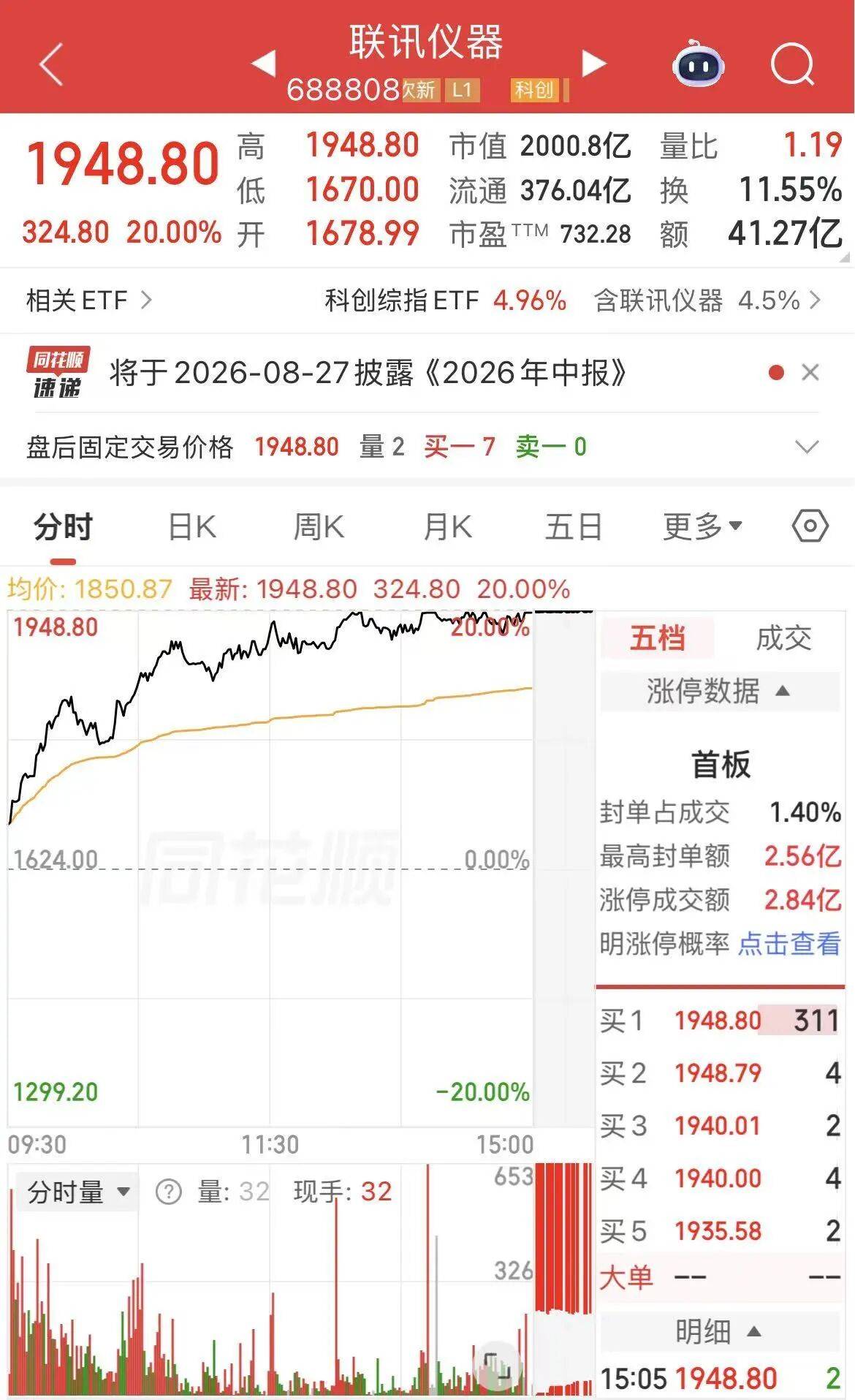View 明涨停概率 via 点击查看
The height and width of the screenshot is (1400, 855).
788,944
